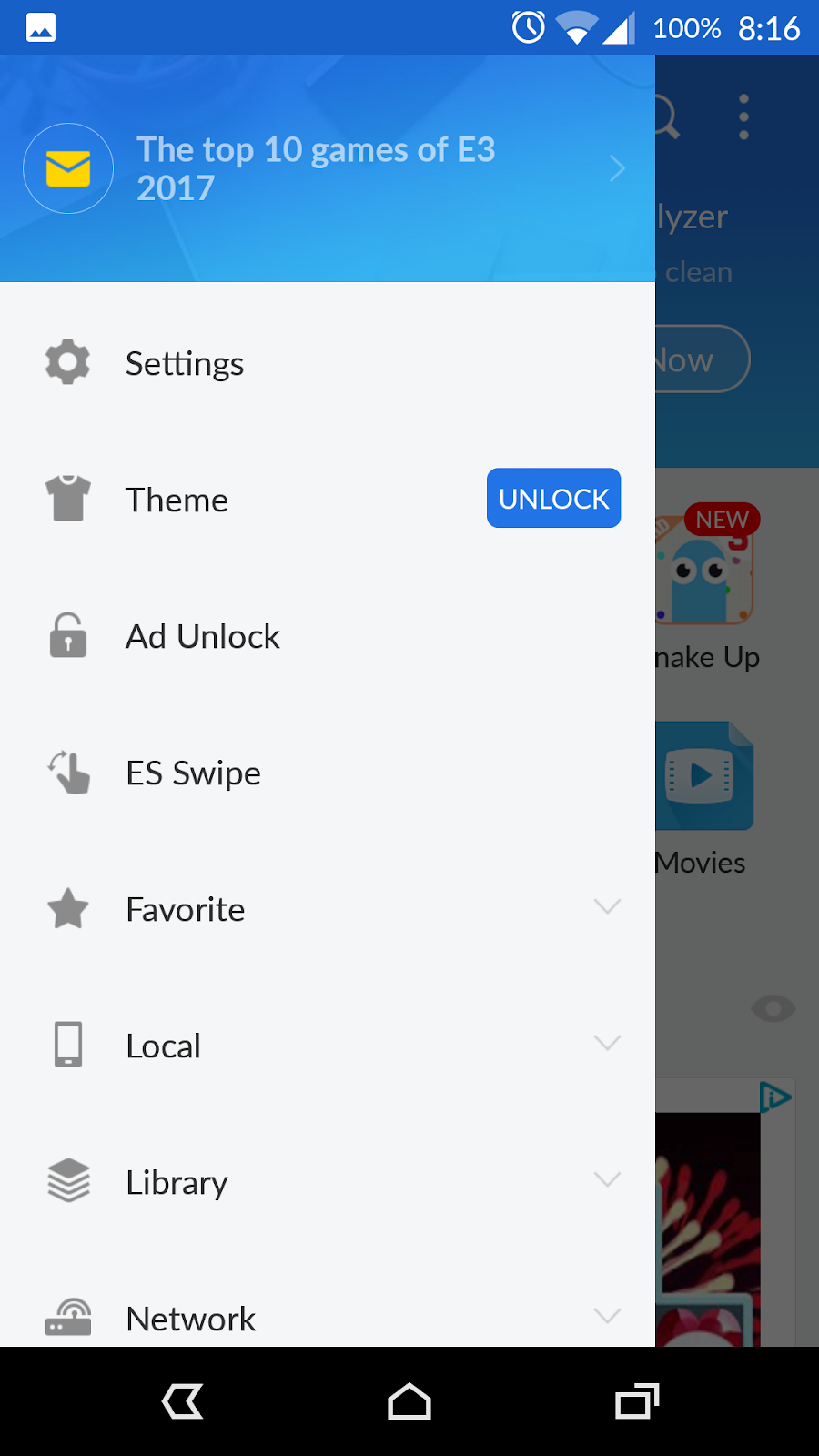Viewport: 819px width, 1456px height.
Task: Expand the Favorite section
Action: [607, 907]
